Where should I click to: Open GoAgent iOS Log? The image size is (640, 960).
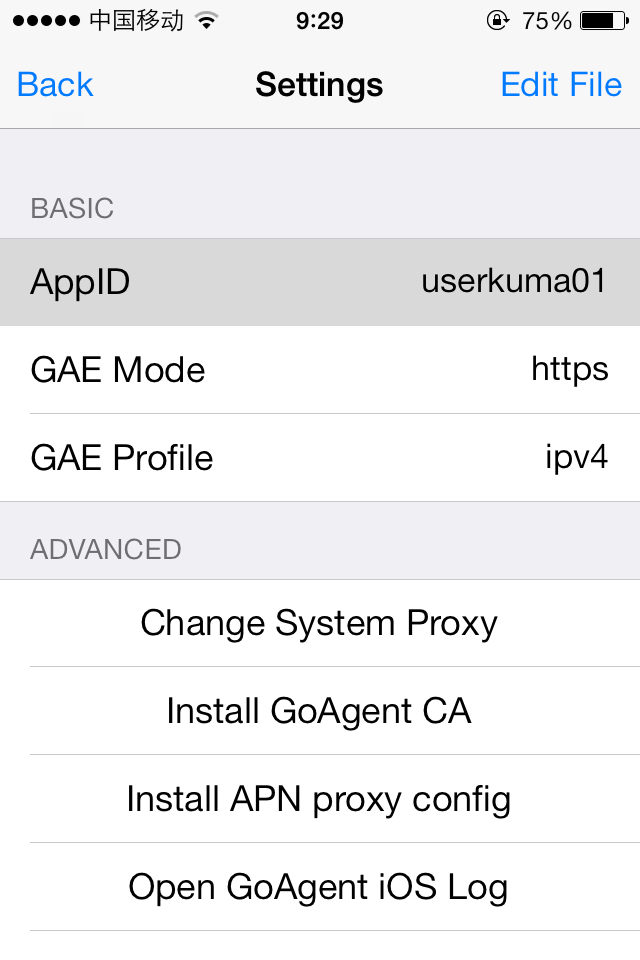(x=319, y=887)
